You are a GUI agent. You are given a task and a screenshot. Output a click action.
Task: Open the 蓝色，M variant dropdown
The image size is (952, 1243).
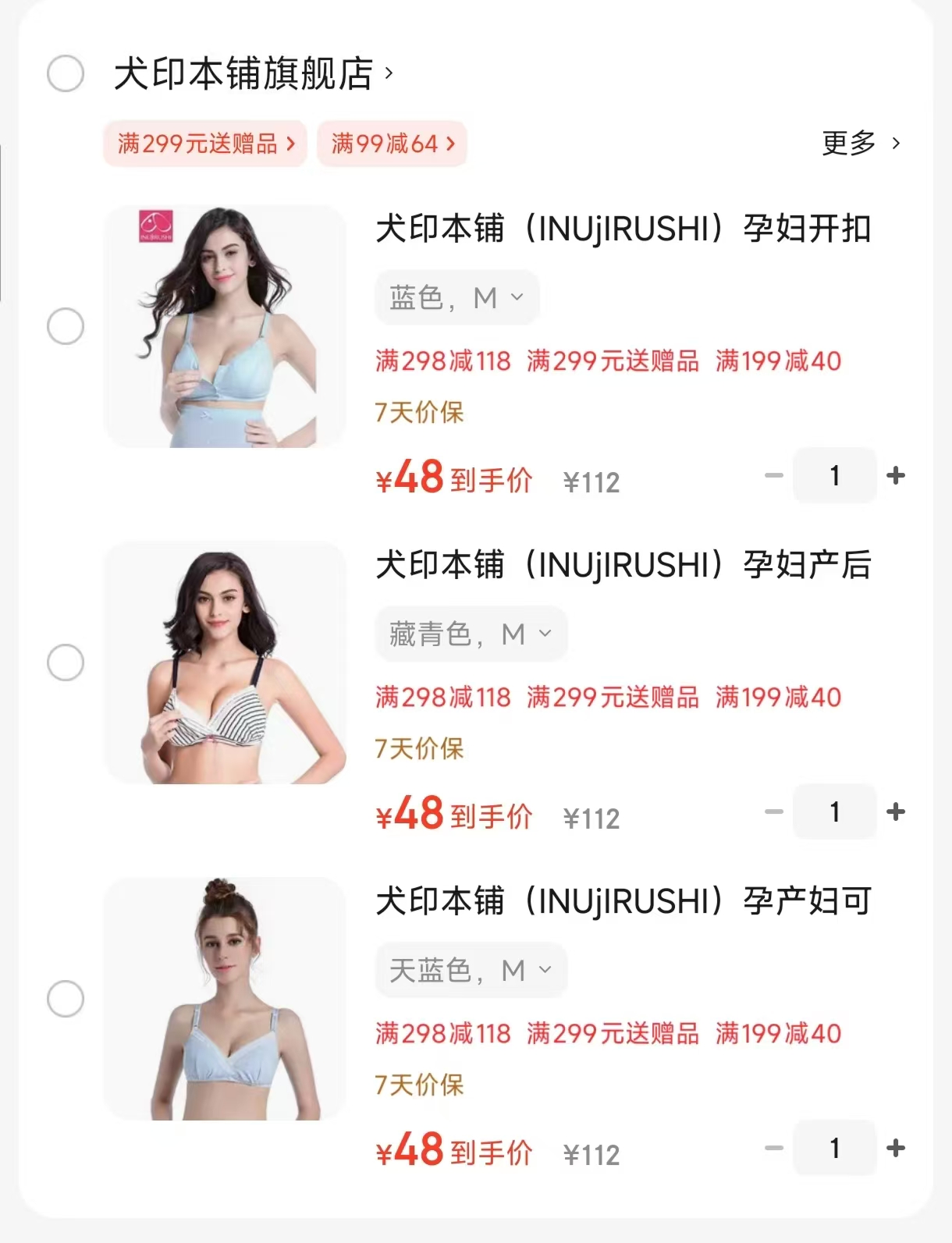coord(456,297)
